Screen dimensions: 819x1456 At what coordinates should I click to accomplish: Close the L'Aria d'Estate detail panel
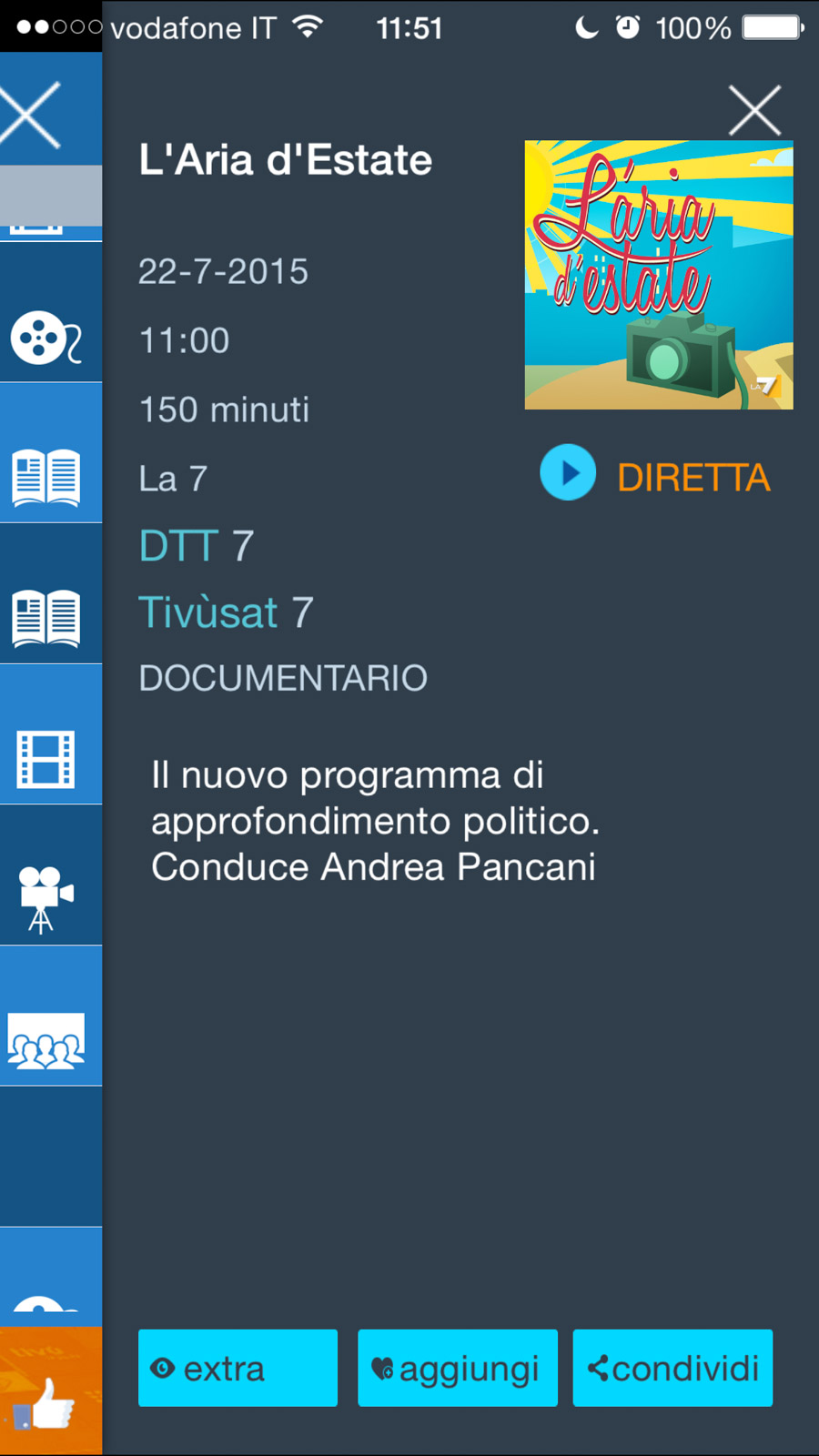(x=754, y=111)
